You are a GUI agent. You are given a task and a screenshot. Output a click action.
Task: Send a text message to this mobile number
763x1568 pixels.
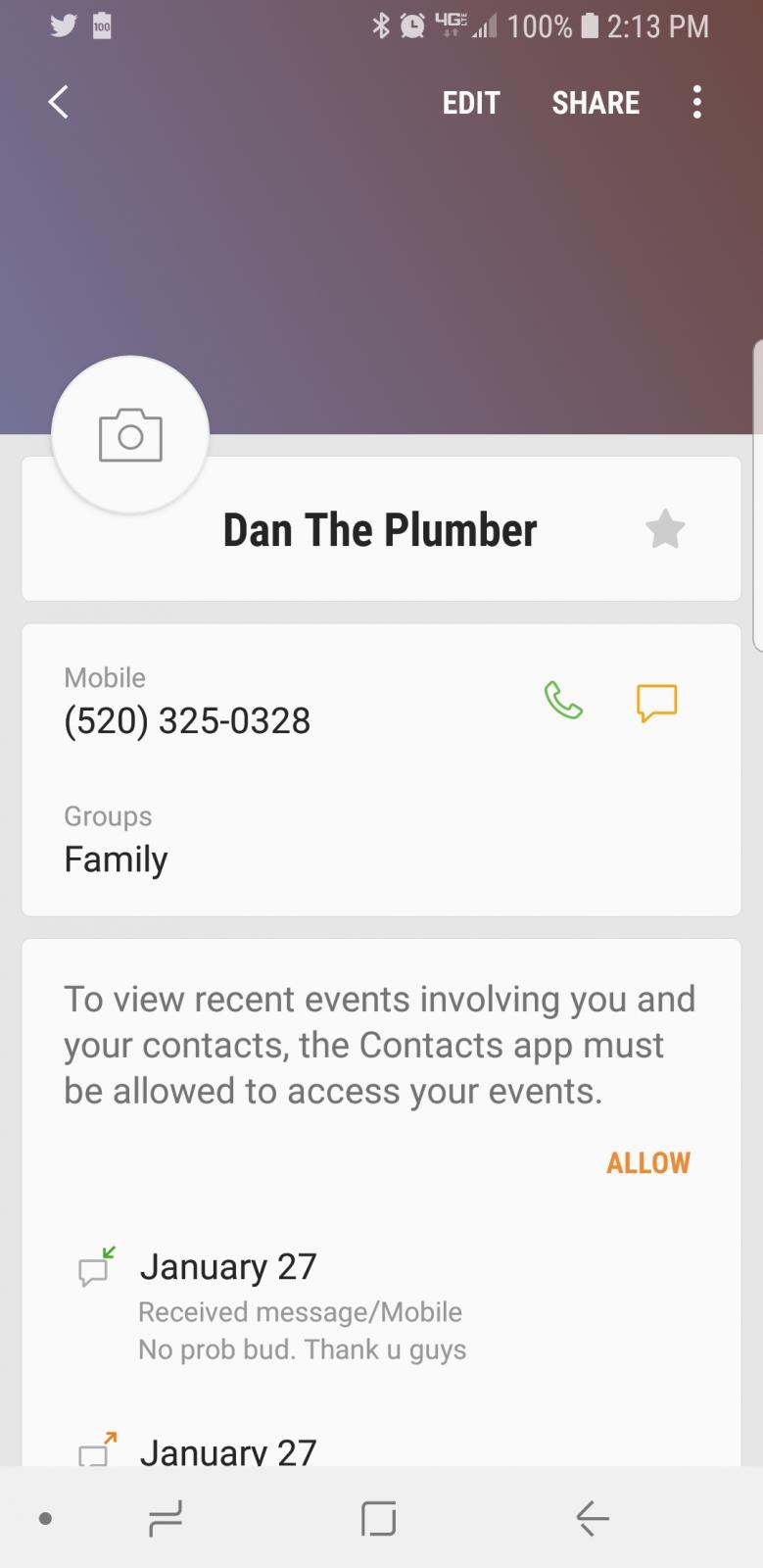657,703
